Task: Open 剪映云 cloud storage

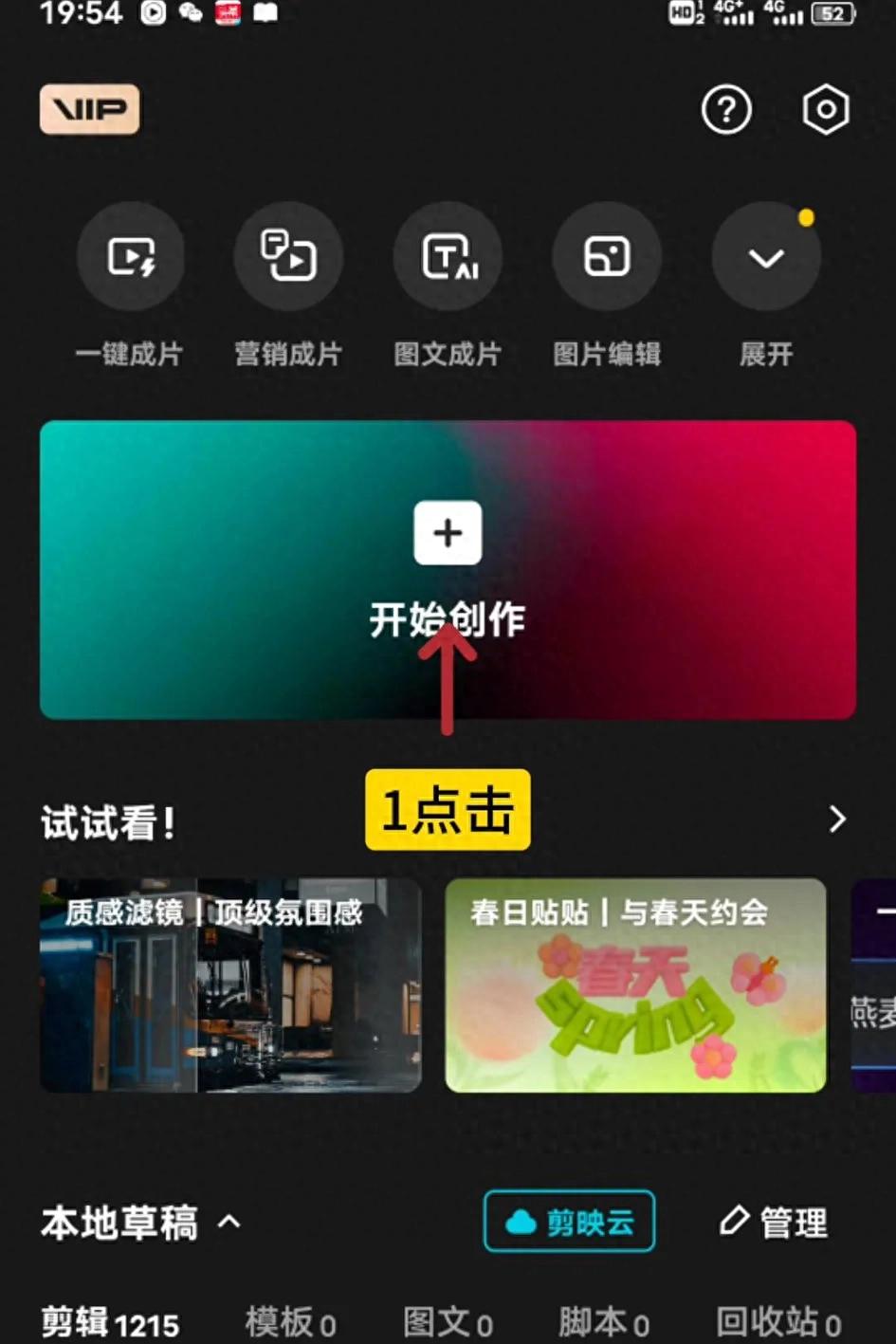Action: click(x=569, y=1222)
